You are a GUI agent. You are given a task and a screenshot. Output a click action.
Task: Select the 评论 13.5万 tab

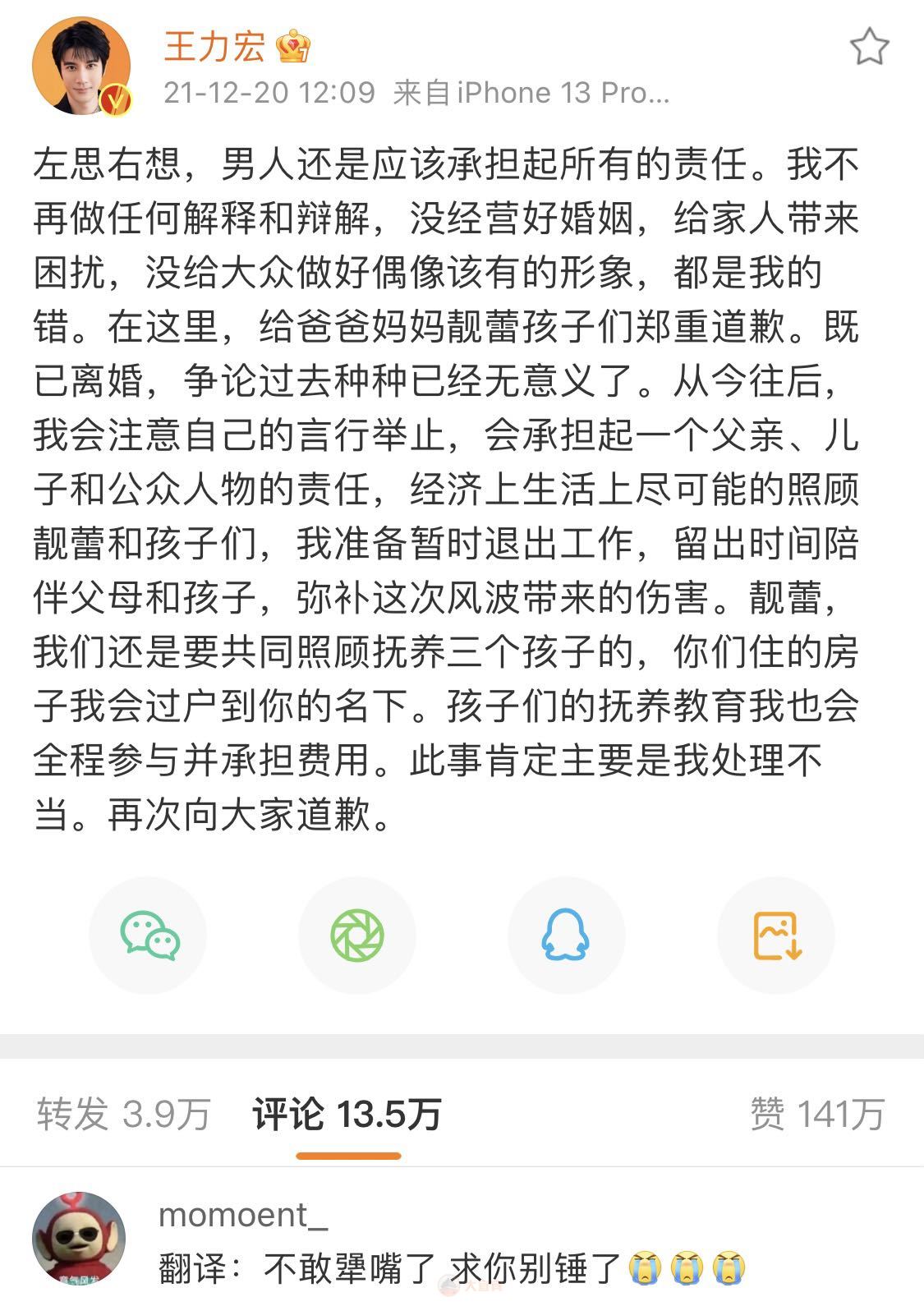point(347,1115)
